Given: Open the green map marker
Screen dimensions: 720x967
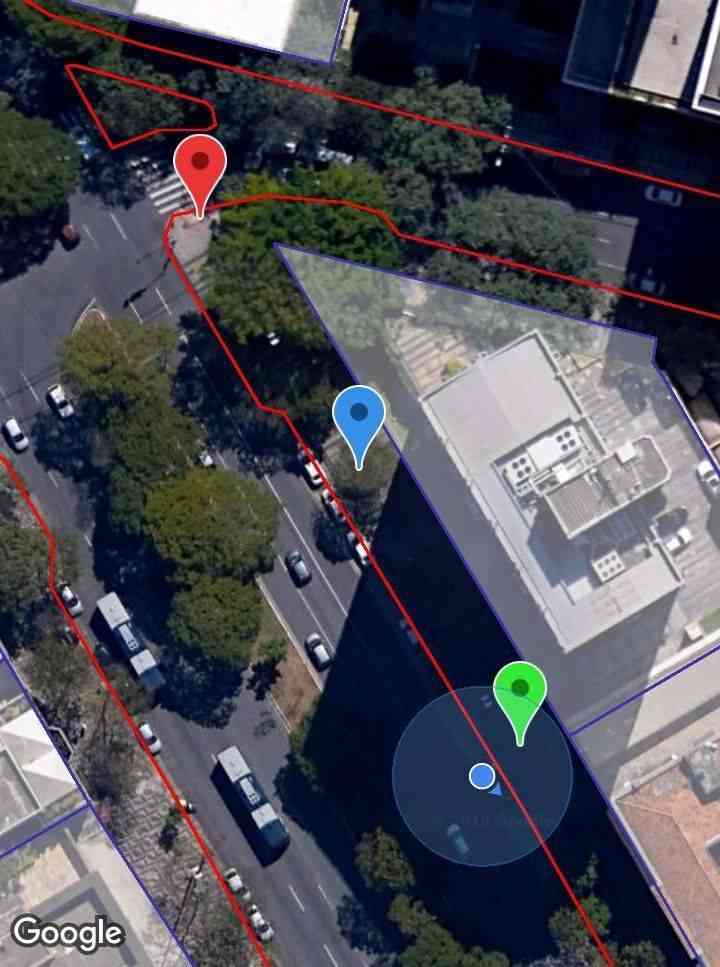Looking at the screenshot, I should [520, 692].
